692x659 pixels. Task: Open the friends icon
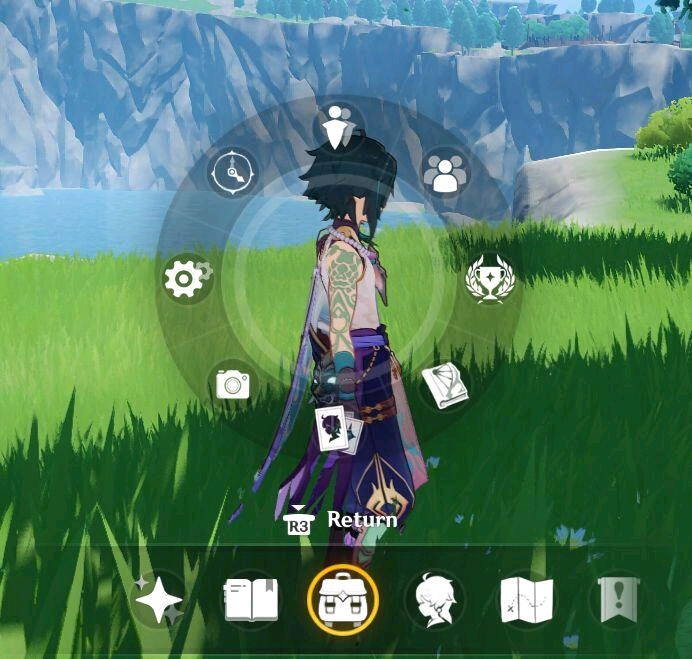tap(444, 173)
